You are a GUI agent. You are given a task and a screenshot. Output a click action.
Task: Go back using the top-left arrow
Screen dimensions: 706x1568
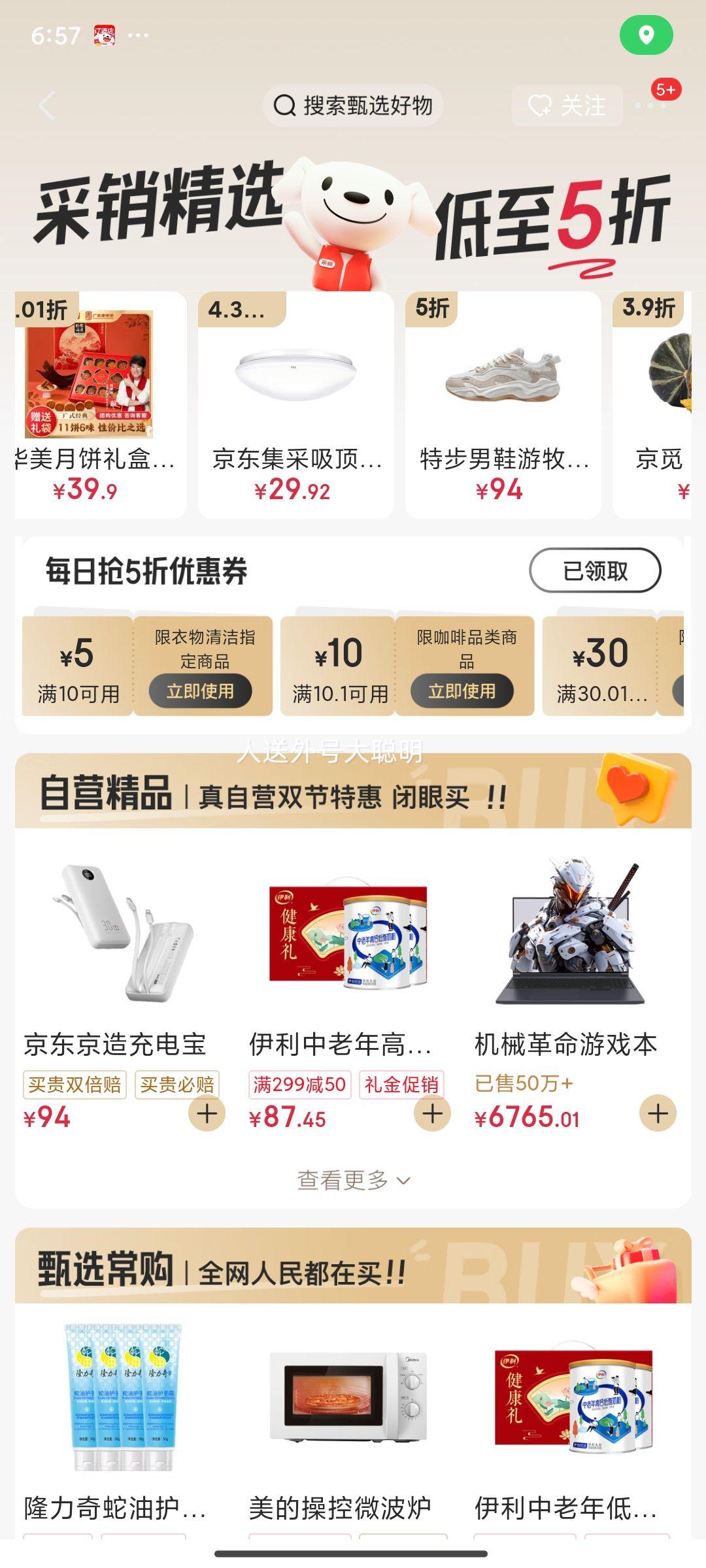click(47, 106)
